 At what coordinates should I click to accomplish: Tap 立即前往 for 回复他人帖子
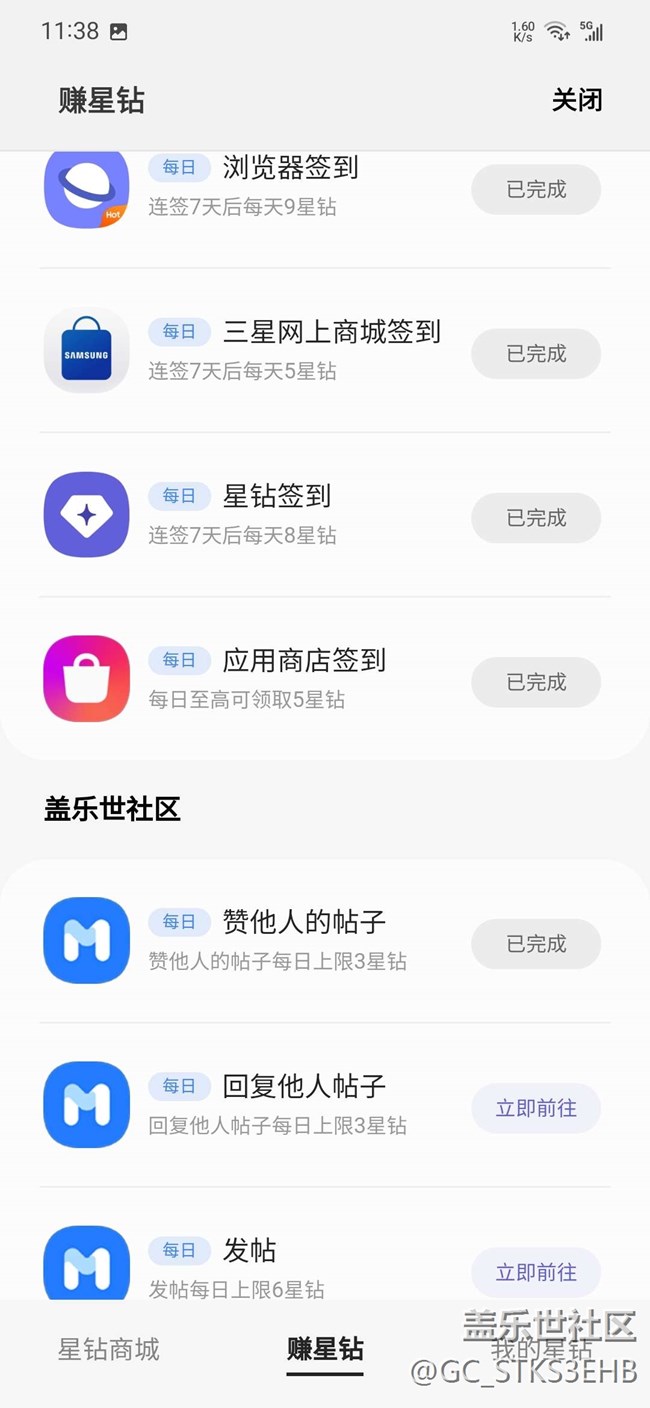pos(536,1108)
